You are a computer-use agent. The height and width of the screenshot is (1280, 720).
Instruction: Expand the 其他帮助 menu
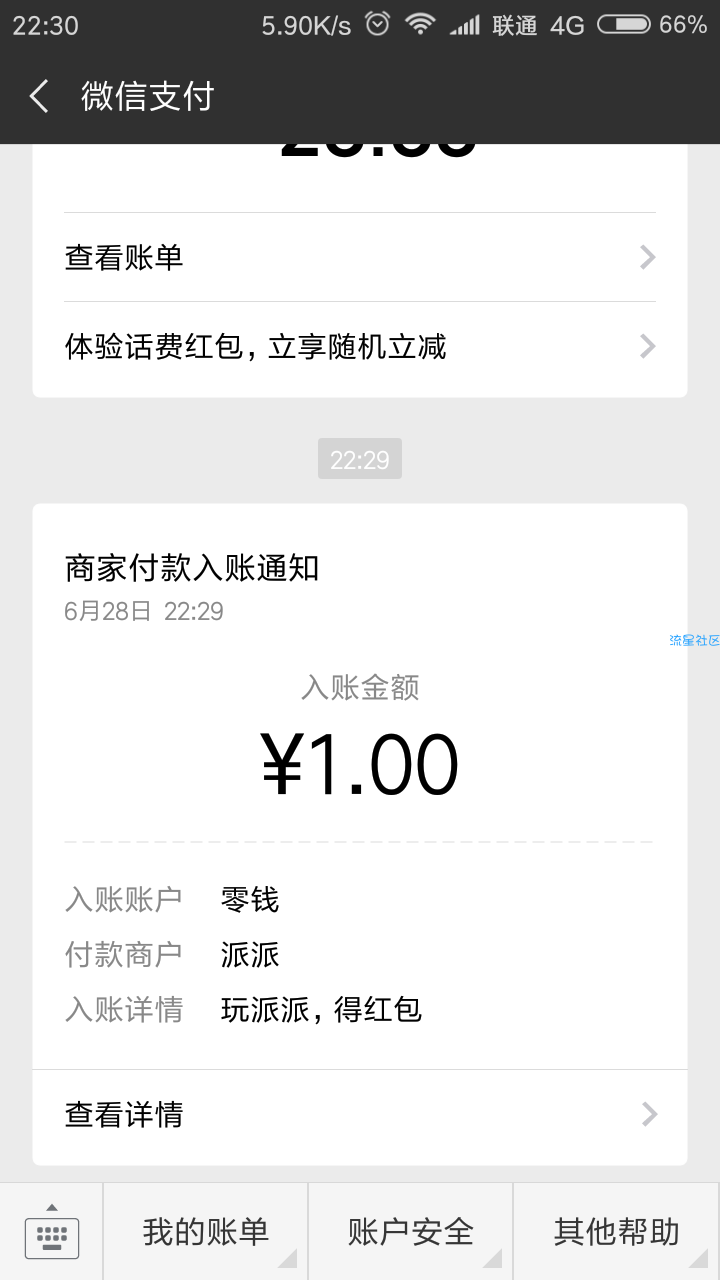tap(616, 1232)
